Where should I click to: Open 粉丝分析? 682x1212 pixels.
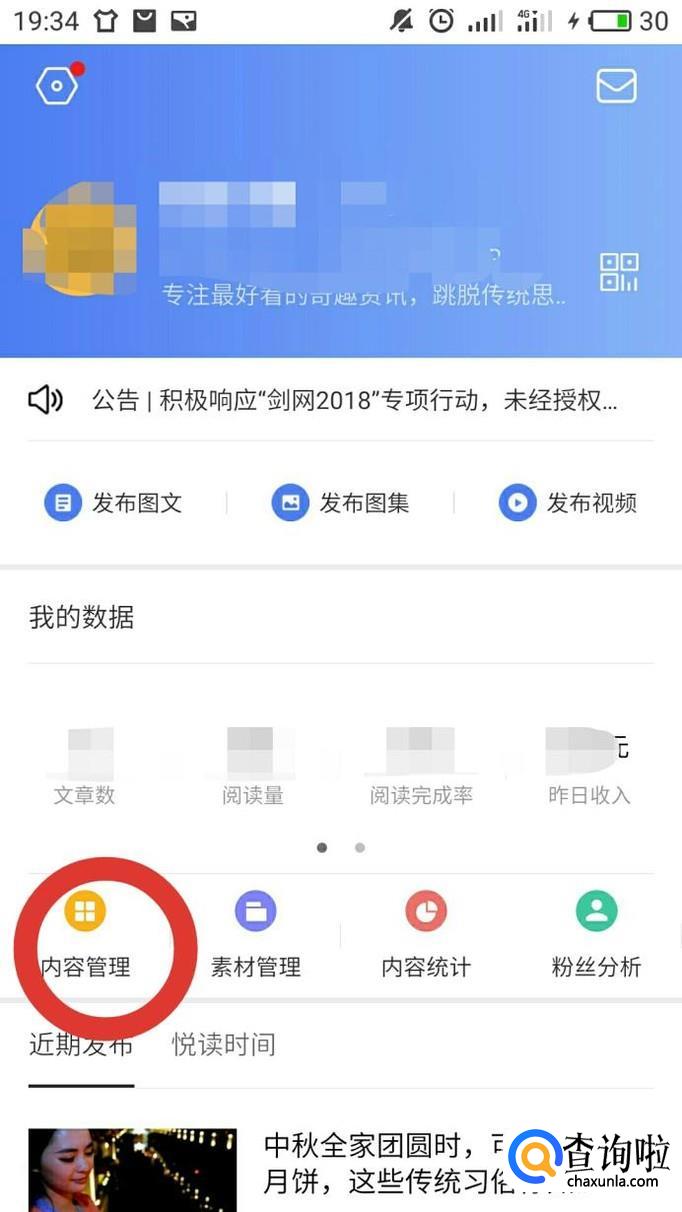click(x=596, y=935)
